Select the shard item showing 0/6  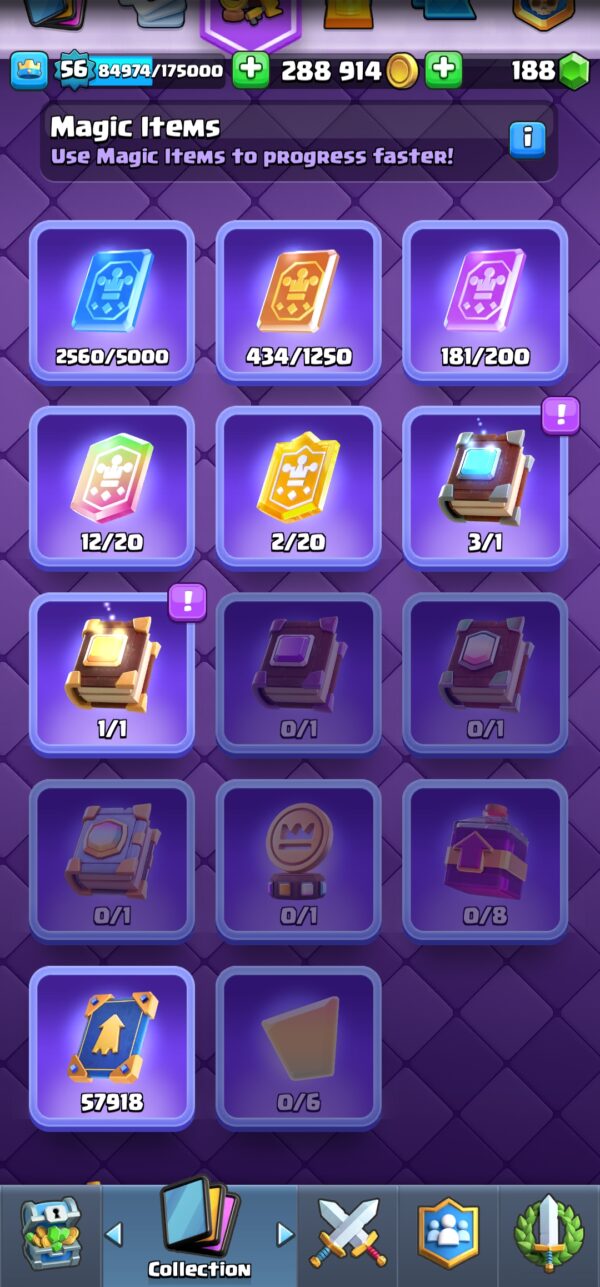click(x=298, y=1047)
